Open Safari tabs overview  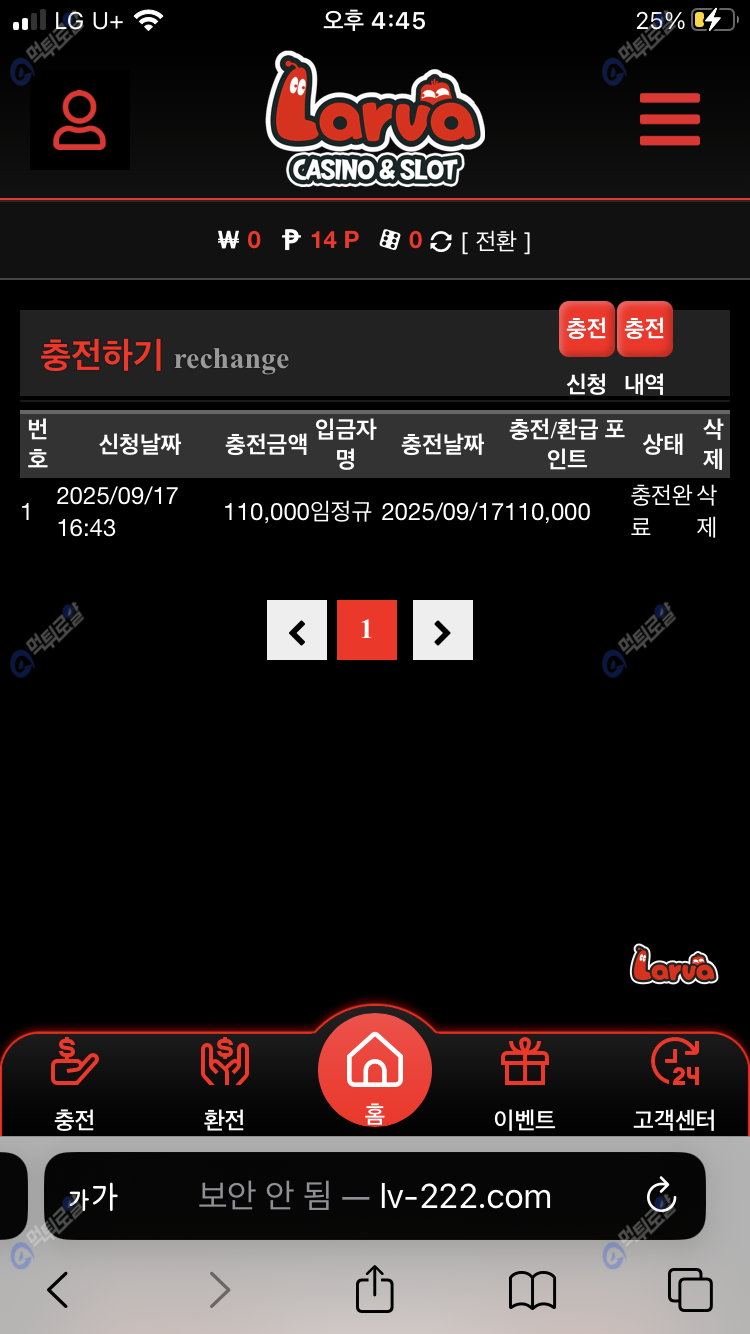coord(690,1289)
